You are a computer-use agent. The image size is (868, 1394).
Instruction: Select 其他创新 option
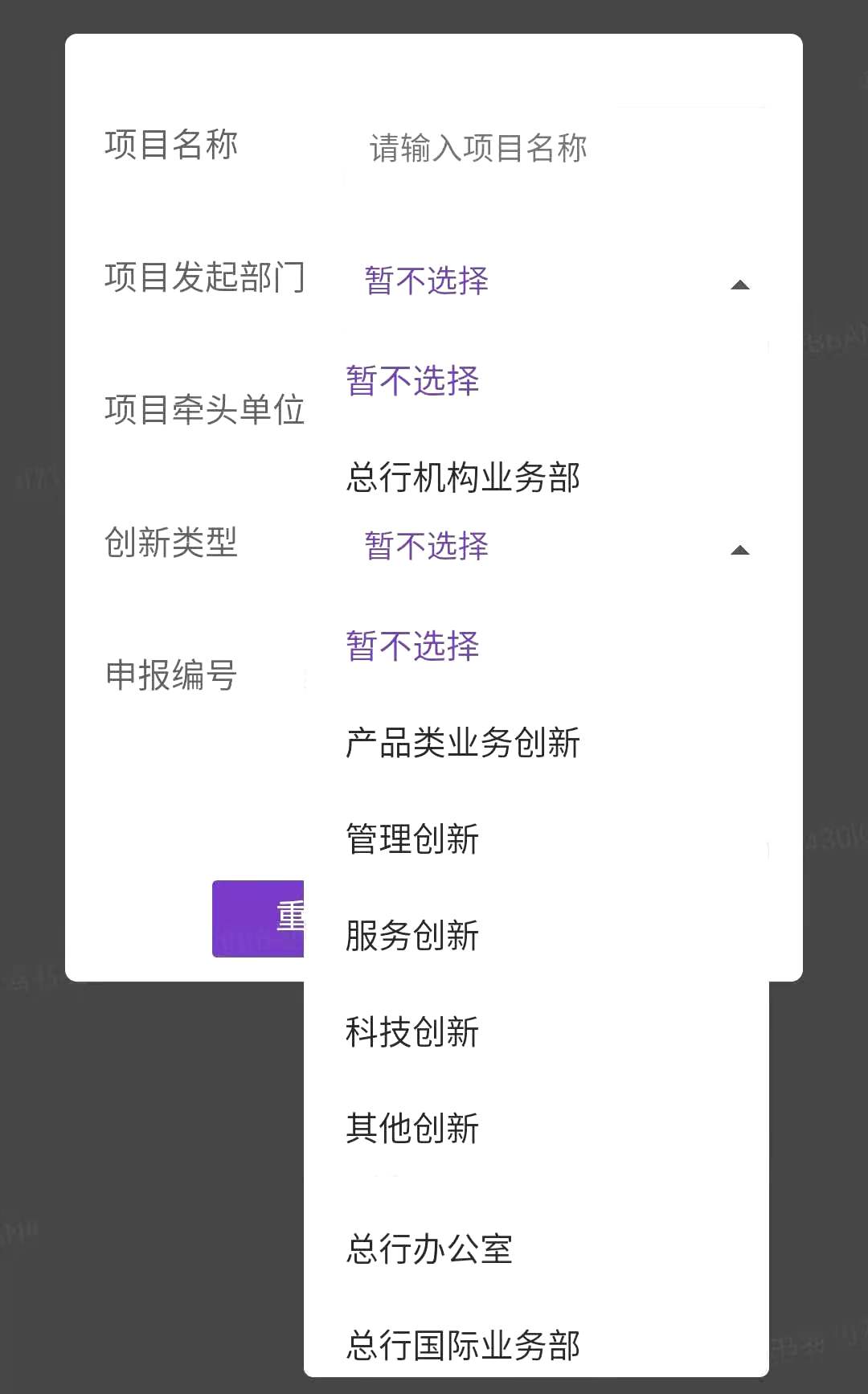tap(411, 1129)
